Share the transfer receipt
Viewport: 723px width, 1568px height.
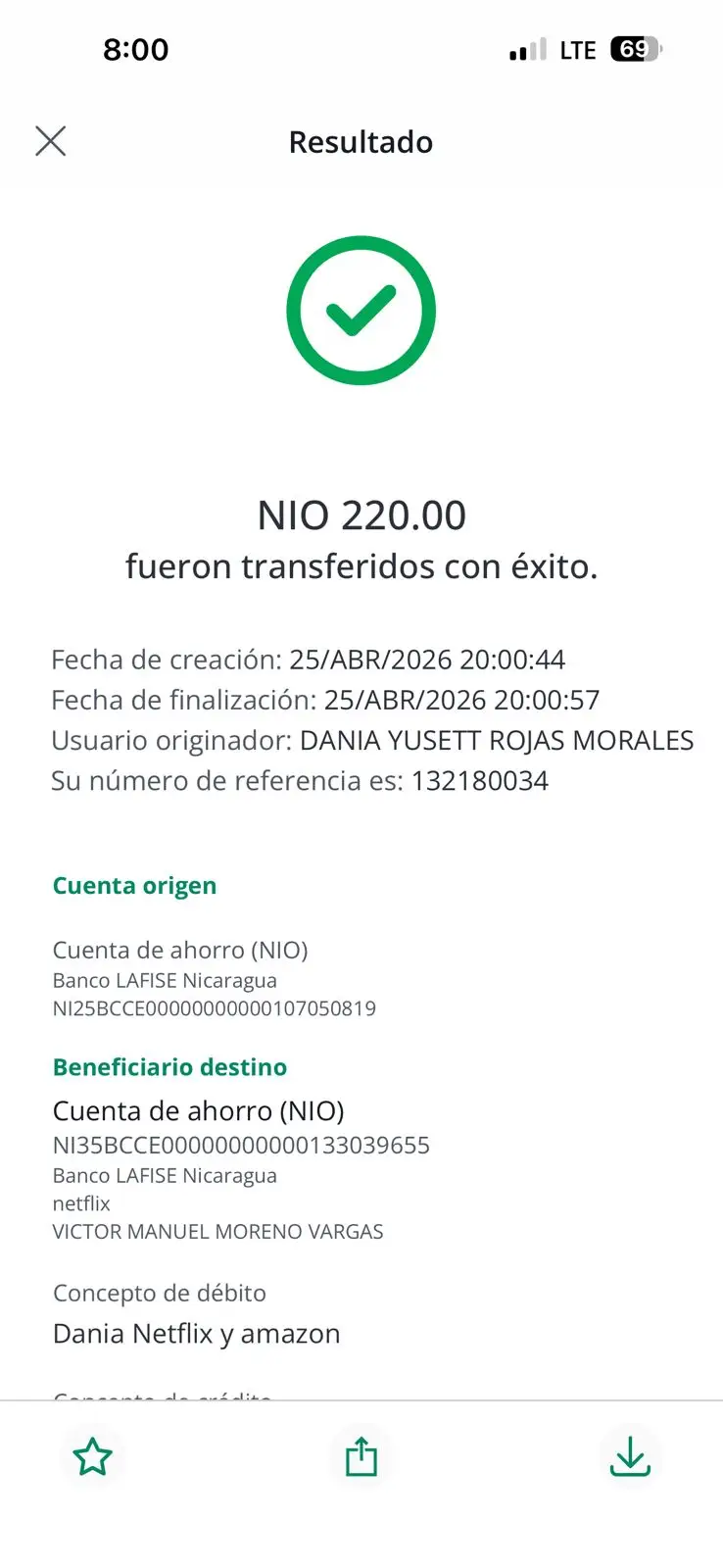(x=361, y=1456)
